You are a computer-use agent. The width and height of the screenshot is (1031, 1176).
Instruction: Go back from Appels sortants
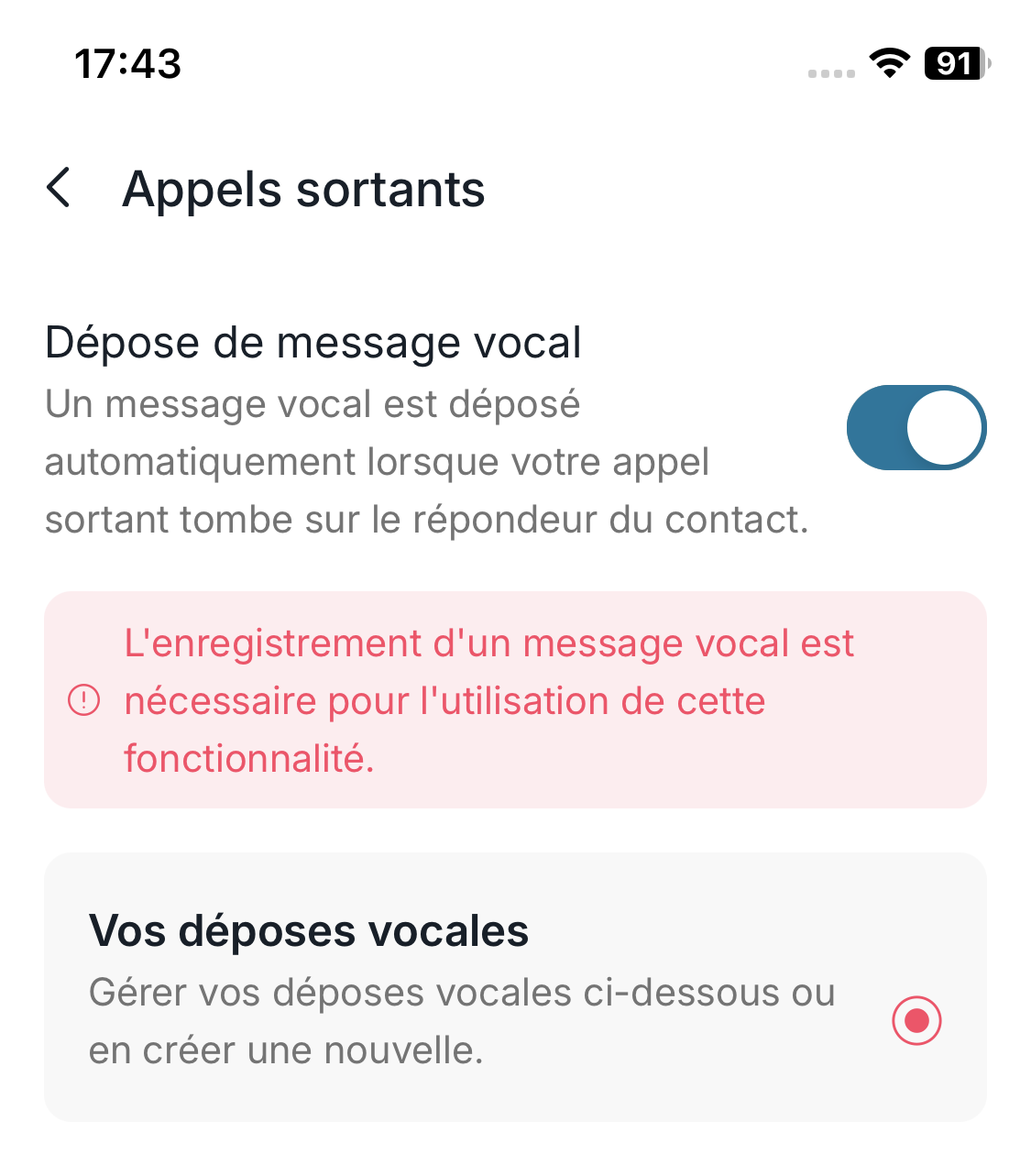tap(60, 188)
